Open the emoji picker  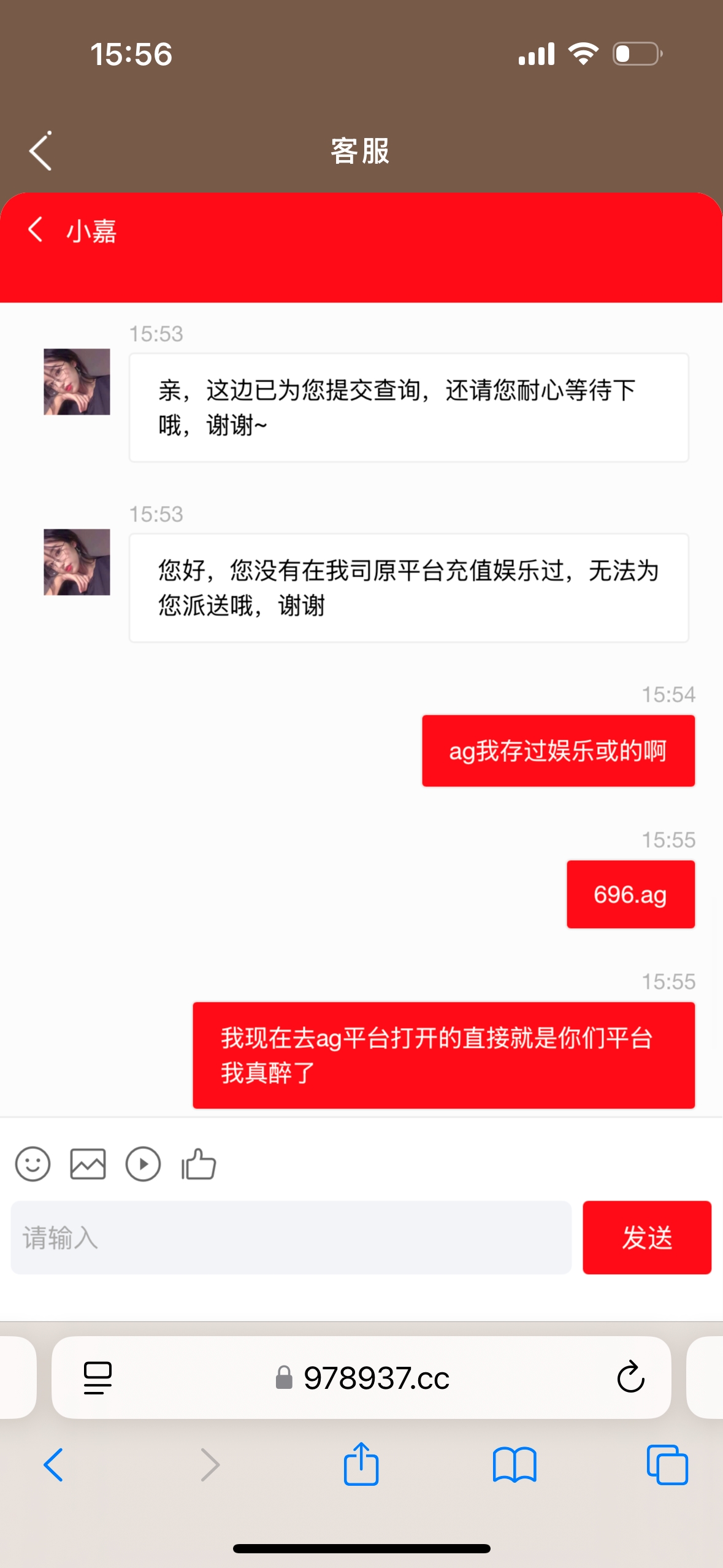[x=33, y=1164]
